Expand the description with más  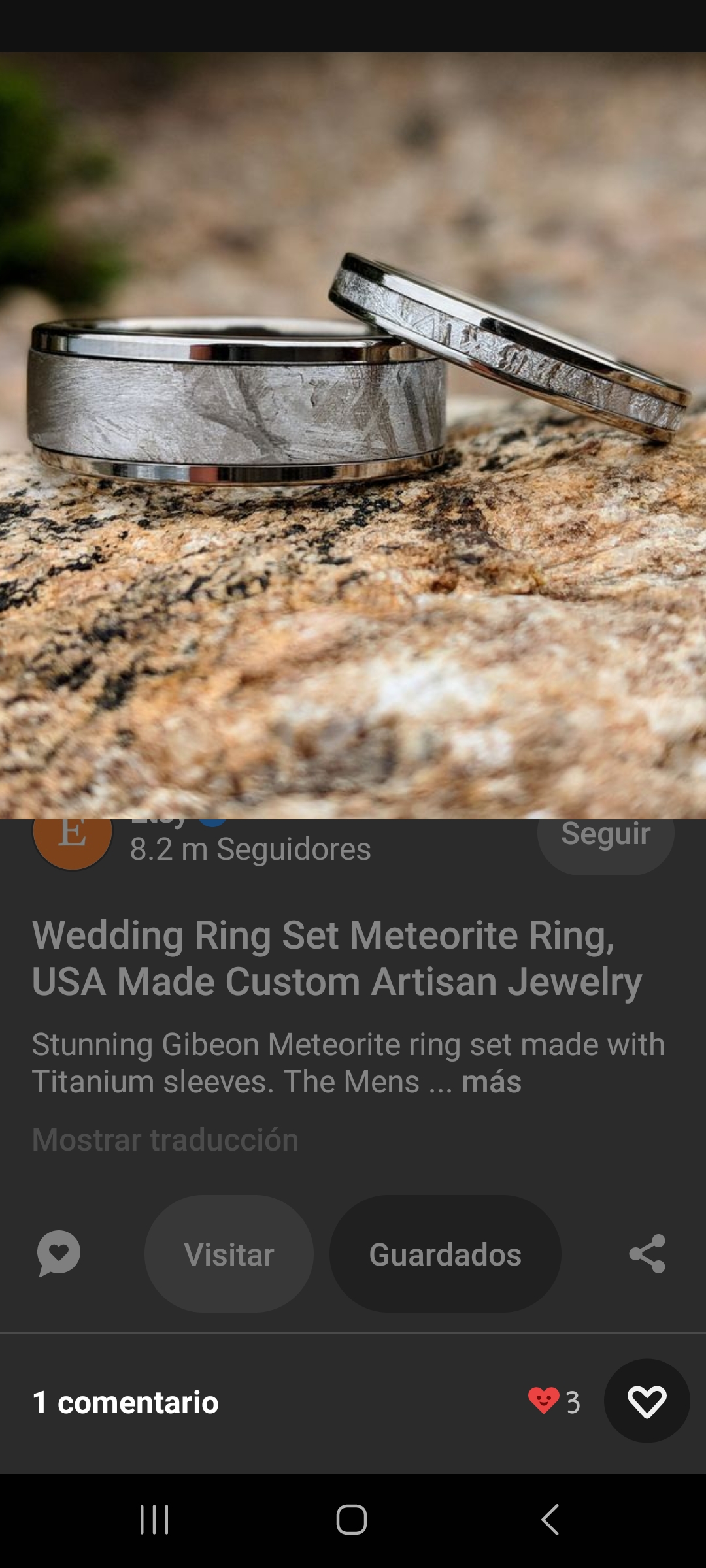tap(491, 1082)
